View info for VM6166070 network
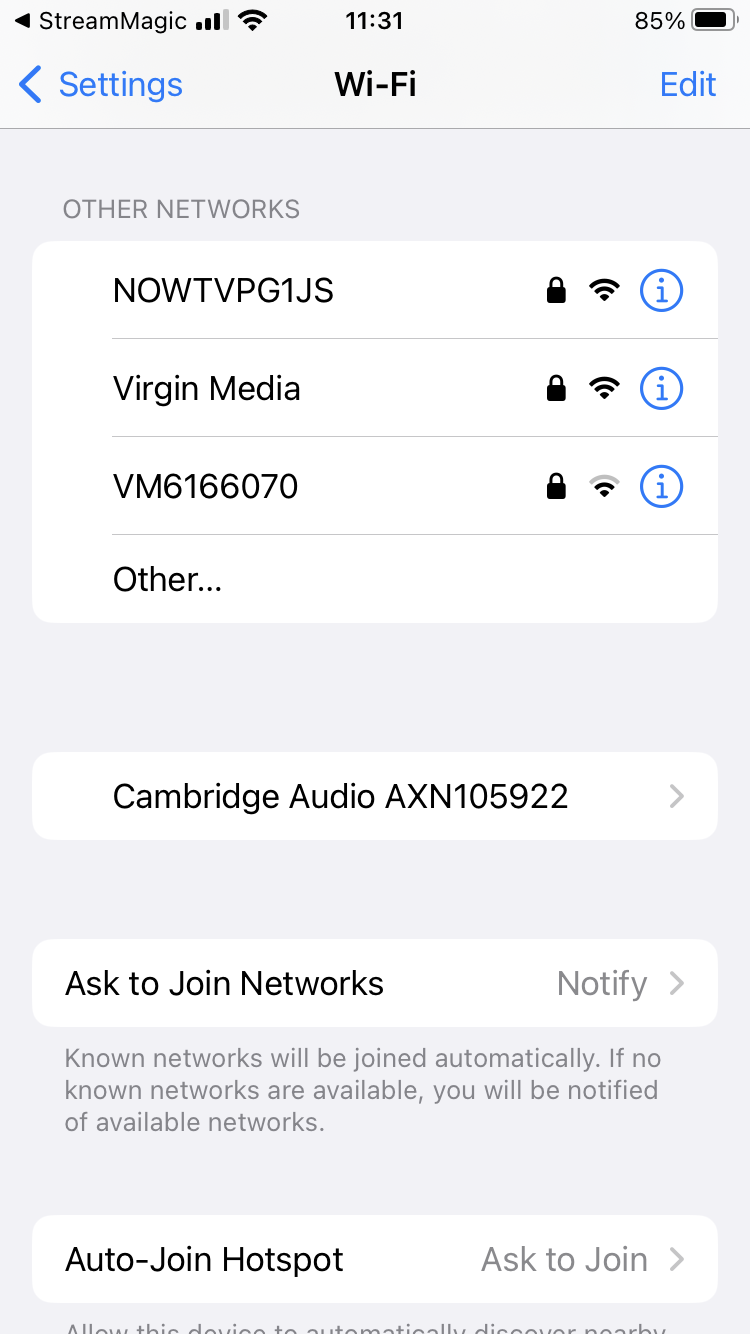The image size is (750, 1334). (x=661, y=487)
